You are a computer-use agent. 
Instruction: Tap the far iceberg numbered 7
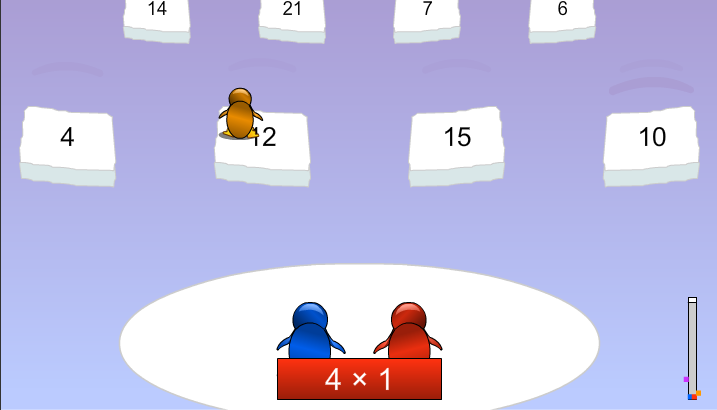tap(427, 14)
